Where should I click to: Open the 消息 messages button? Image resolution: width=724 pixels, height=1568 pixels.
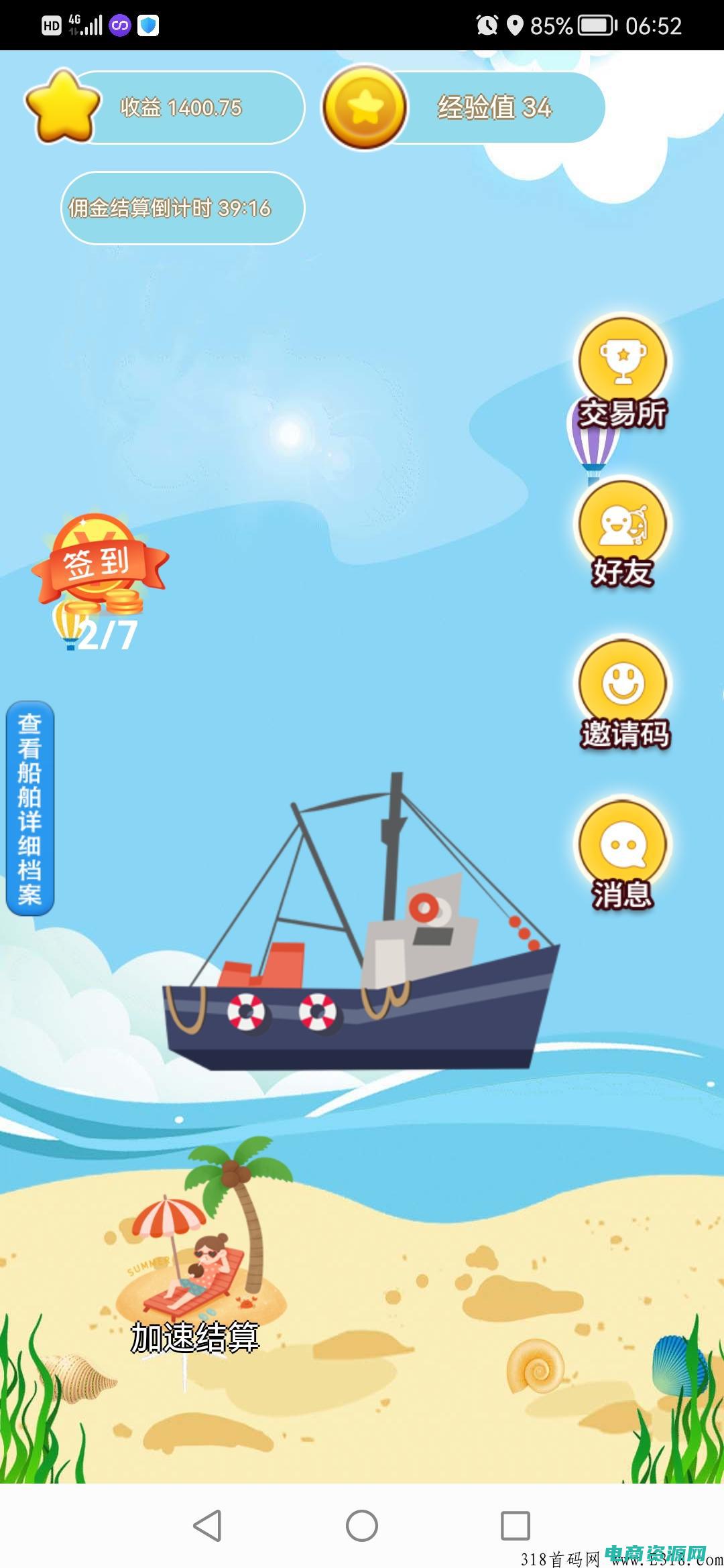[x=623, y=854]
